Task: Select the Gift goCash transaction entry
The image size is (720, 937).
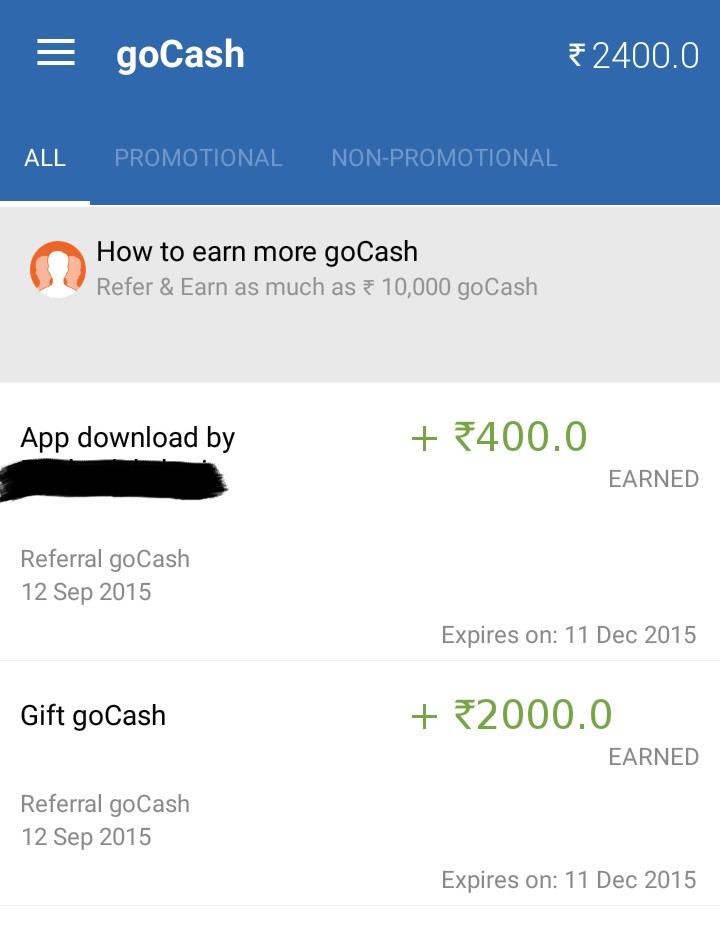Action: coord(92,715)
